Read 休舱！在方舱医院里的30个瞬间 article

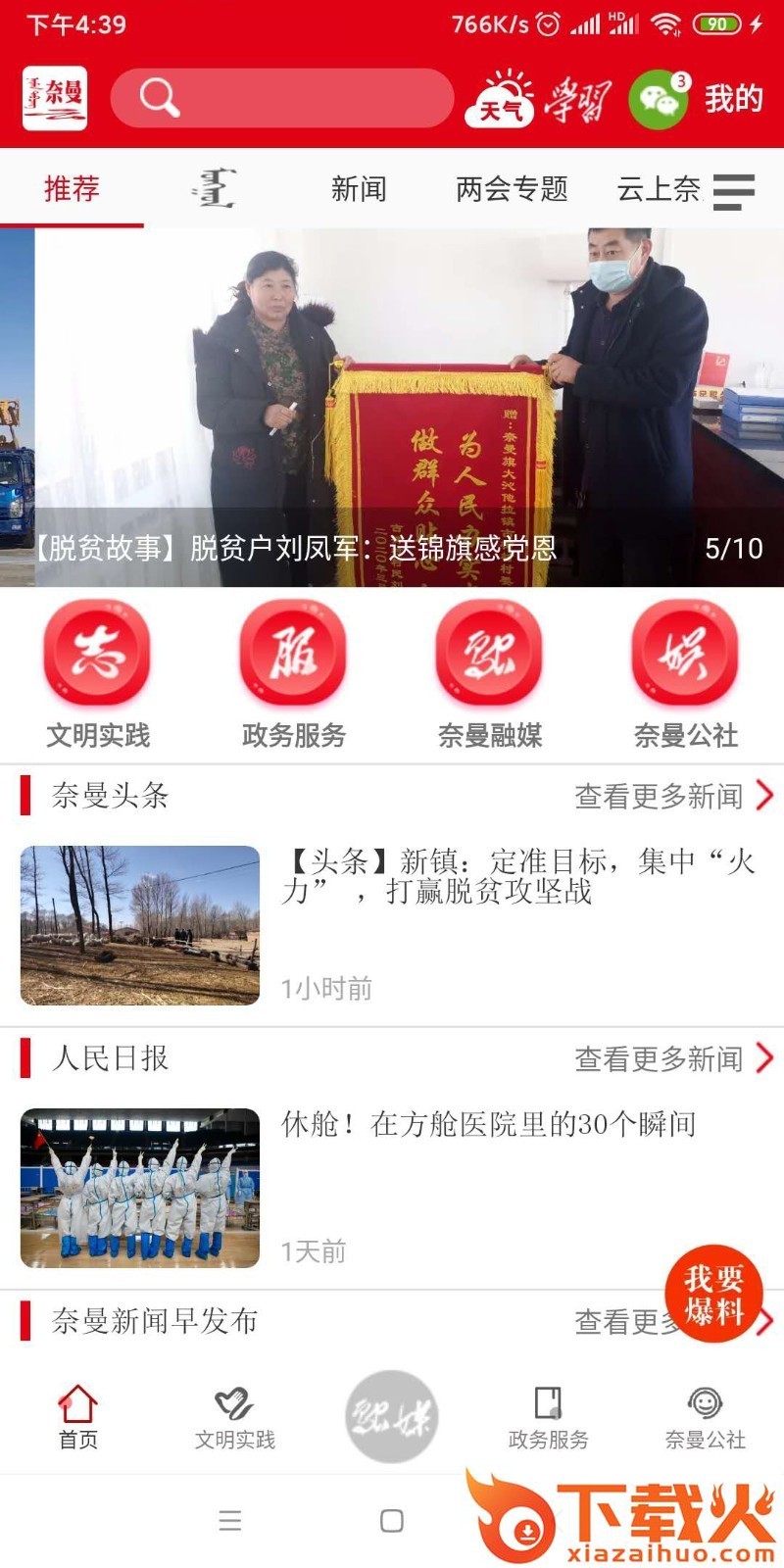[x=488, y=1125]
